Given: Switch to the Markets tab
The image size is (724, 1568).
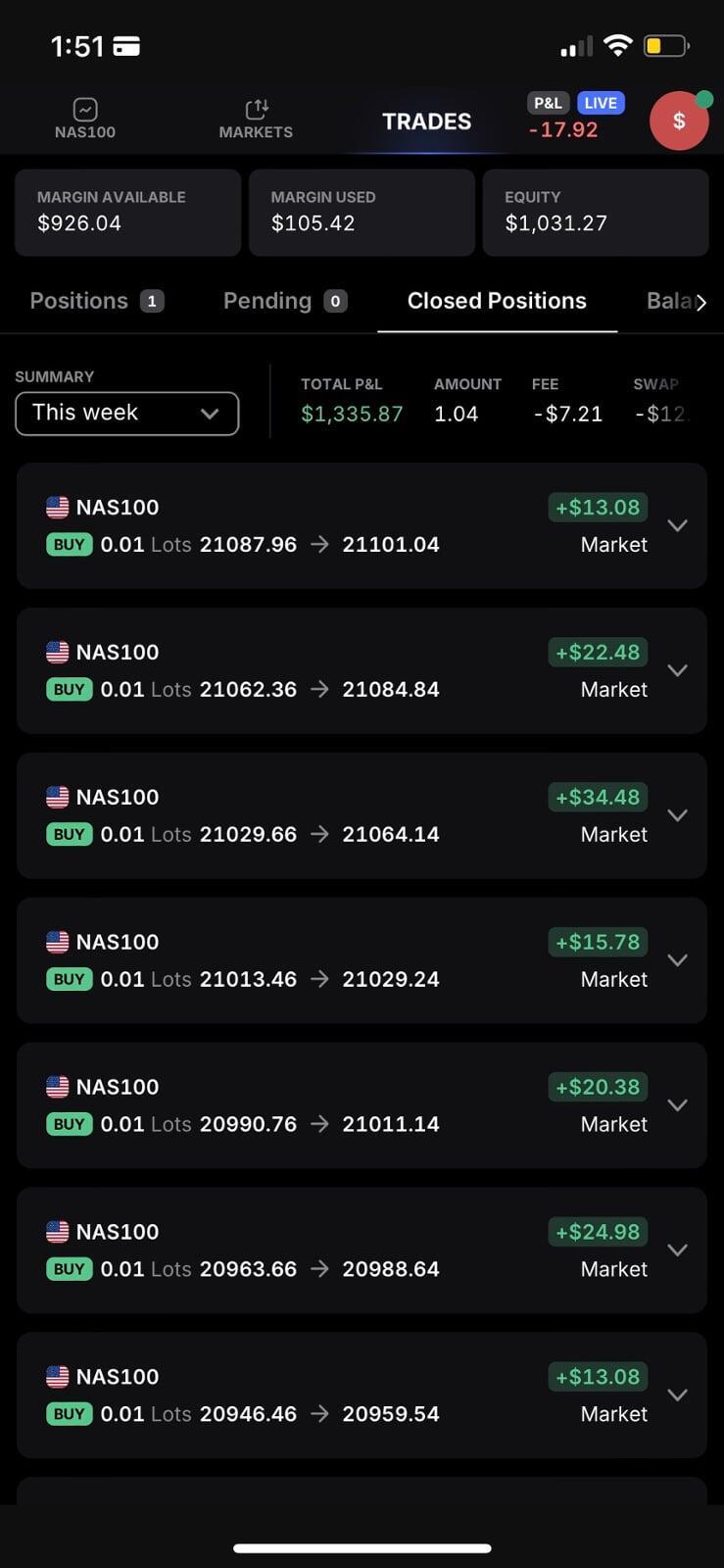Looking at the screenshot, I should [256, 120].
